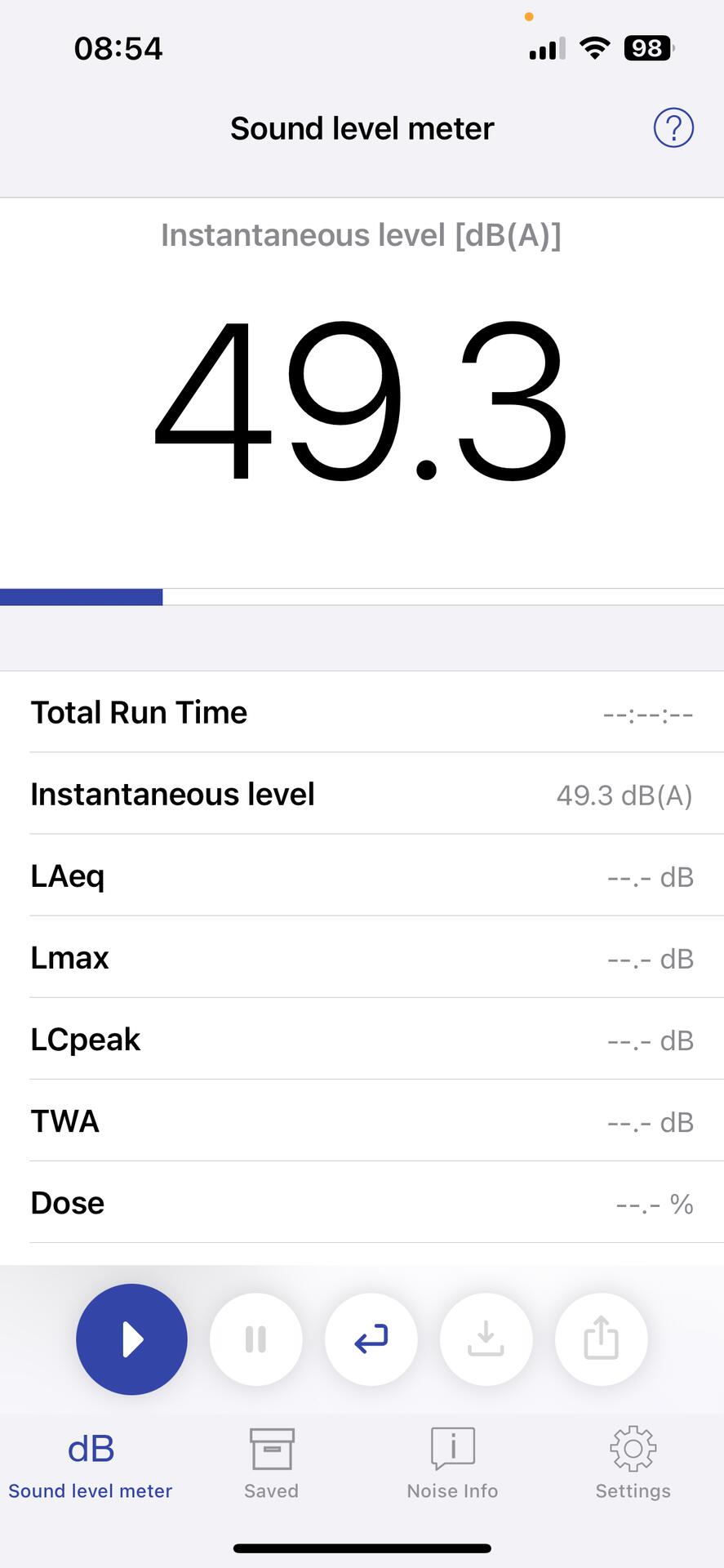Viewport: 724px width, 1568px height.
Task: Pause the sound measurement
Action: tap(256, 1339)
